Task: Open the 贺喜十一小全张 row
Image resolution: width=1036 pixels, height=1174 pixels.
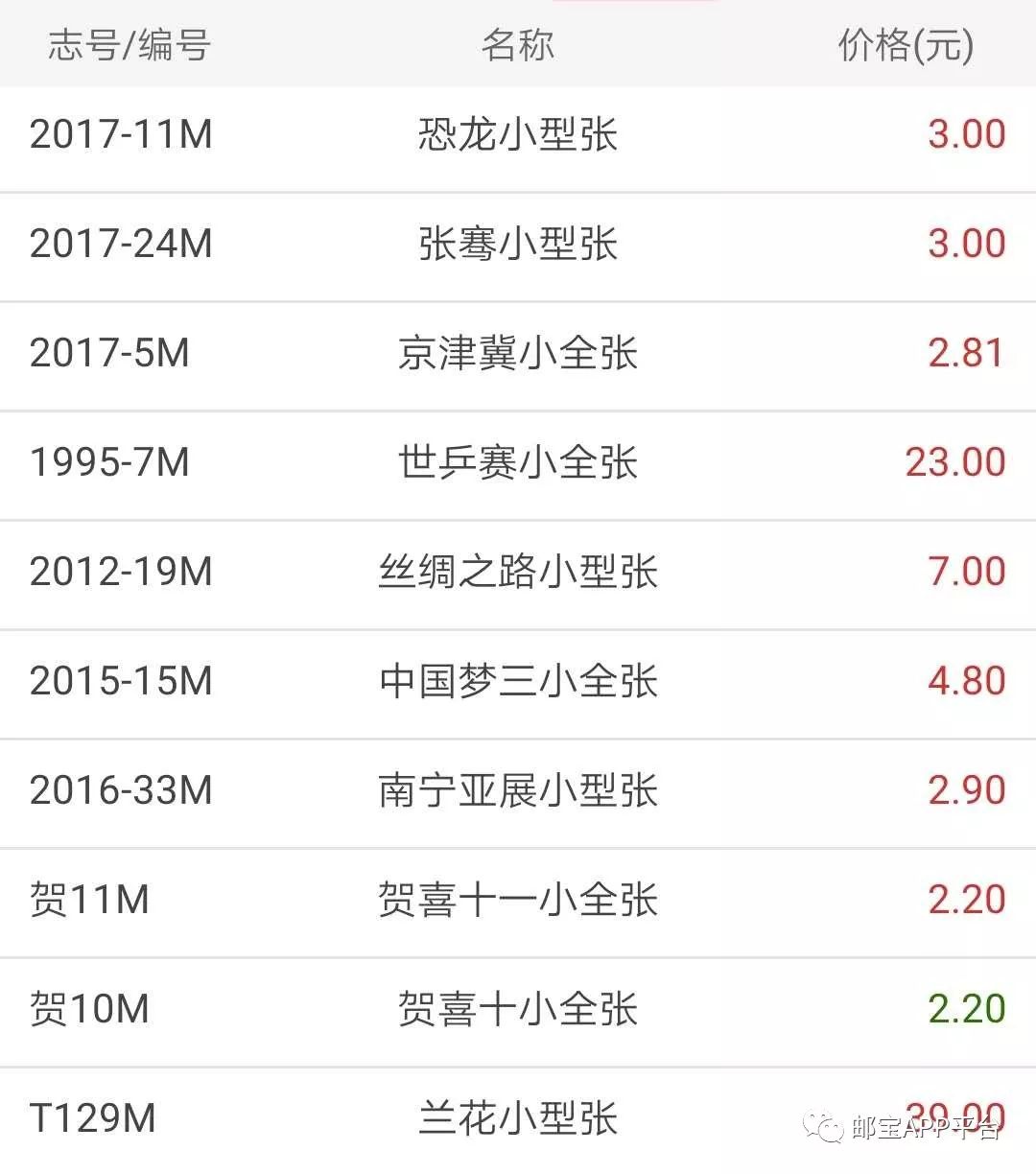Action: [518, 901]
